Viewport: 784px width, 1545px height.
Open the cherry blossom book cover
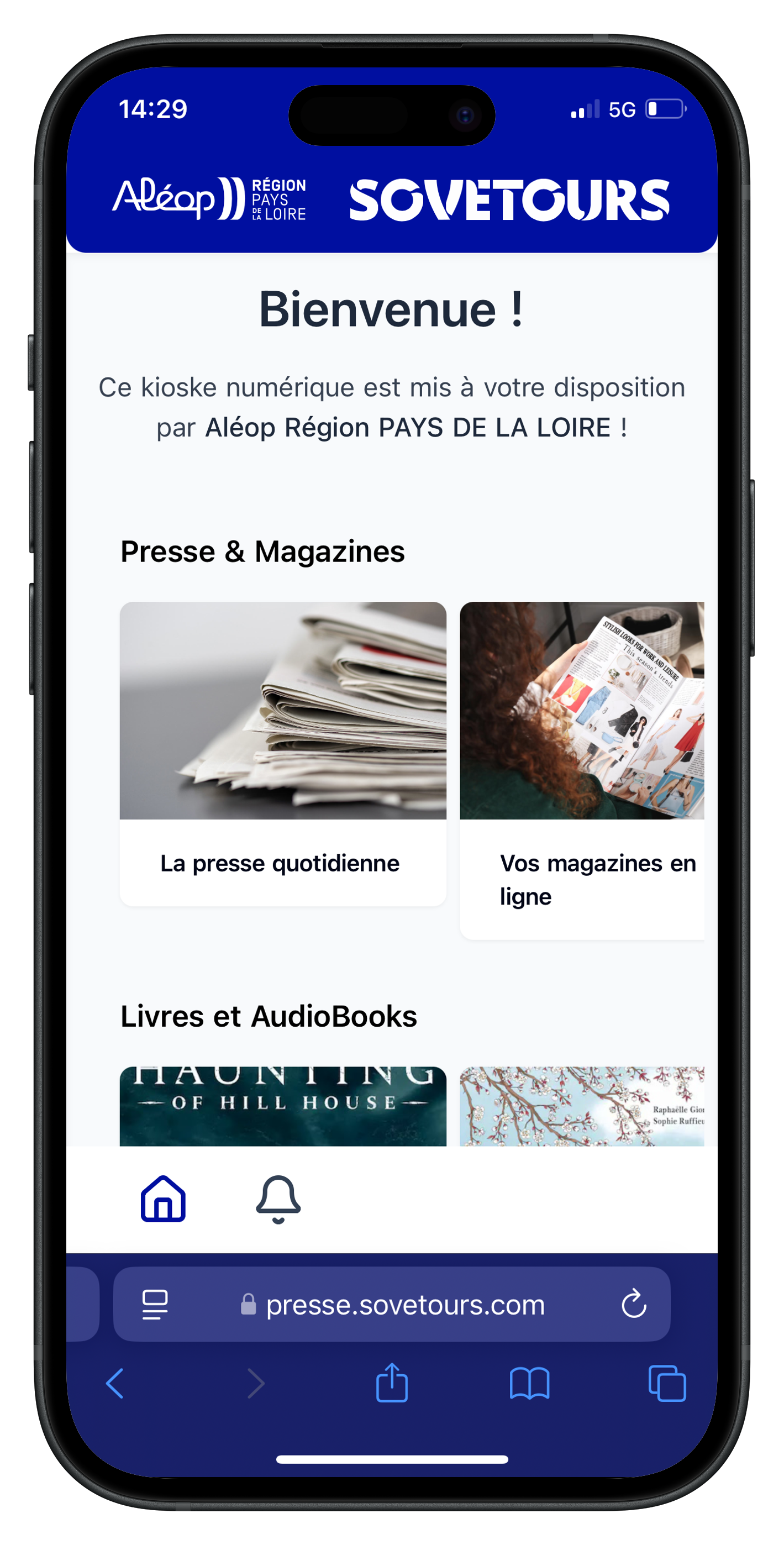pos(581,1105)
